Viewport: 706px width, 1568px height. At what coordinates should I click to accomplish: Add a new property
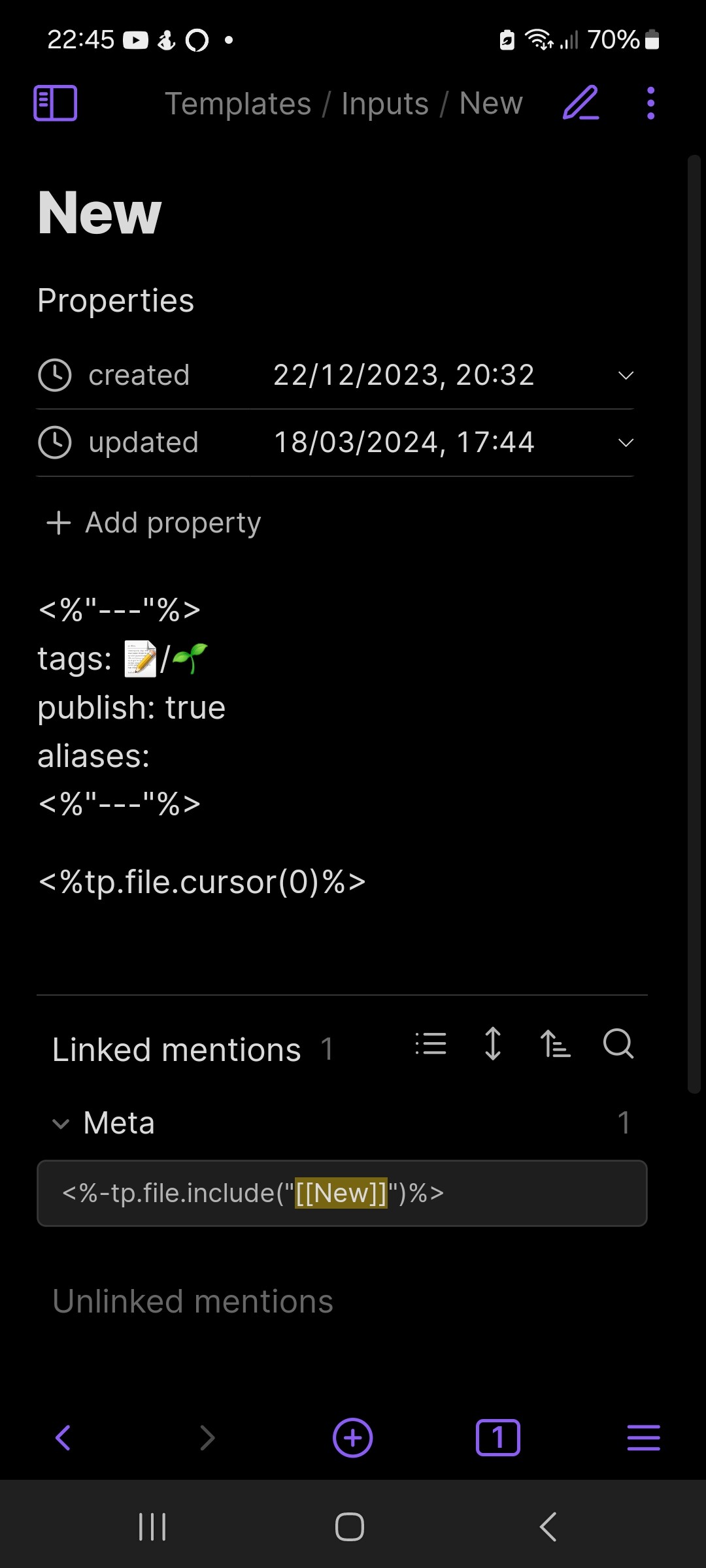click(x=154, y=523)
